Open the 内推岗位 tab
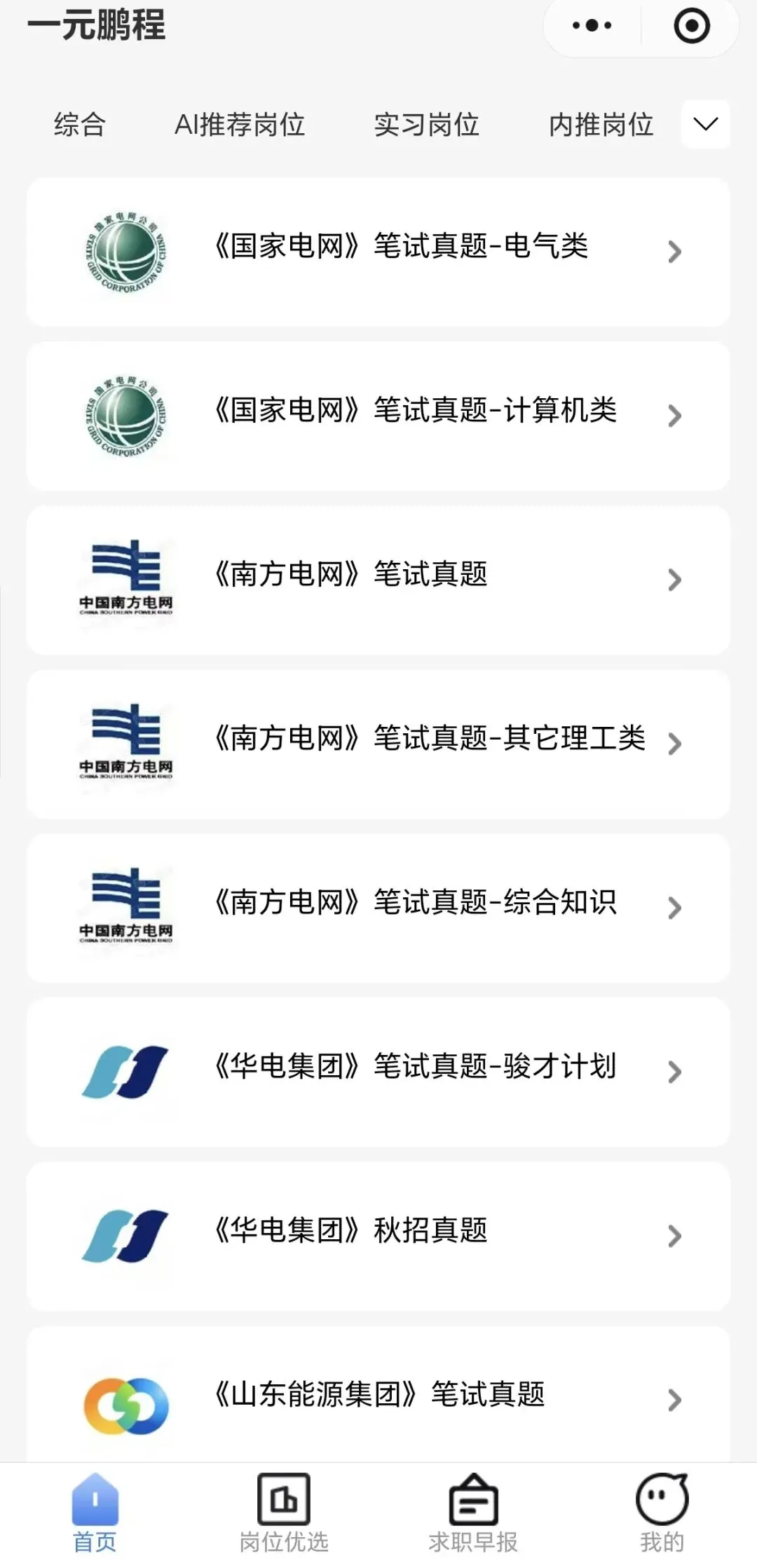 point(601,124)
